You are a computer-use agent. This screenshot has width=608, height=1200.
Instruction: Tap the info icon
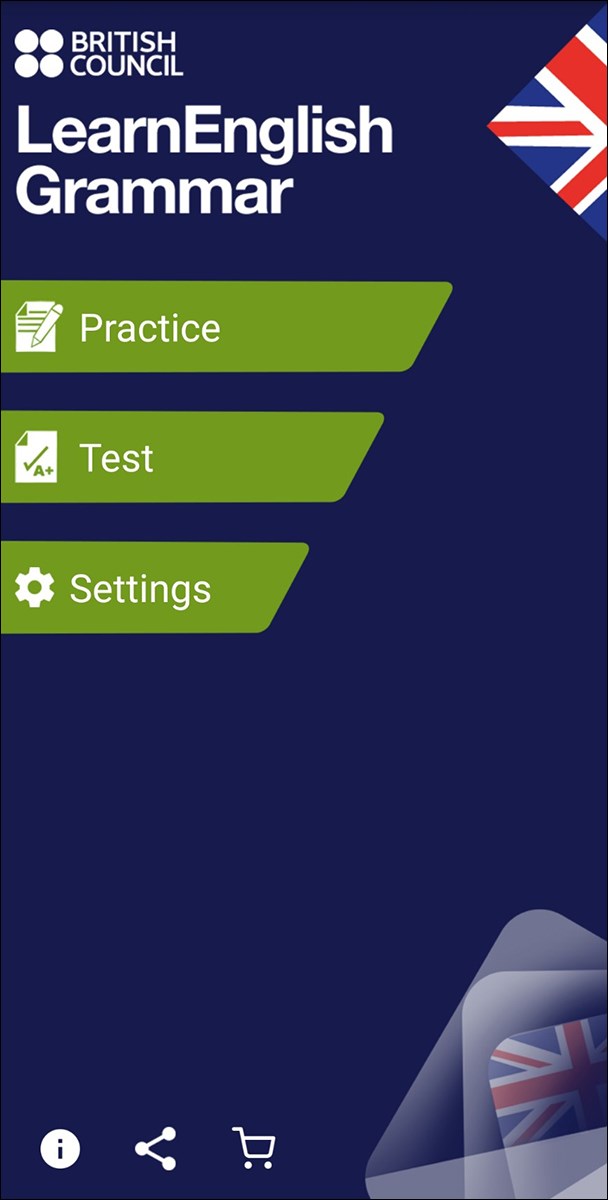click(x=60, y=1149)
